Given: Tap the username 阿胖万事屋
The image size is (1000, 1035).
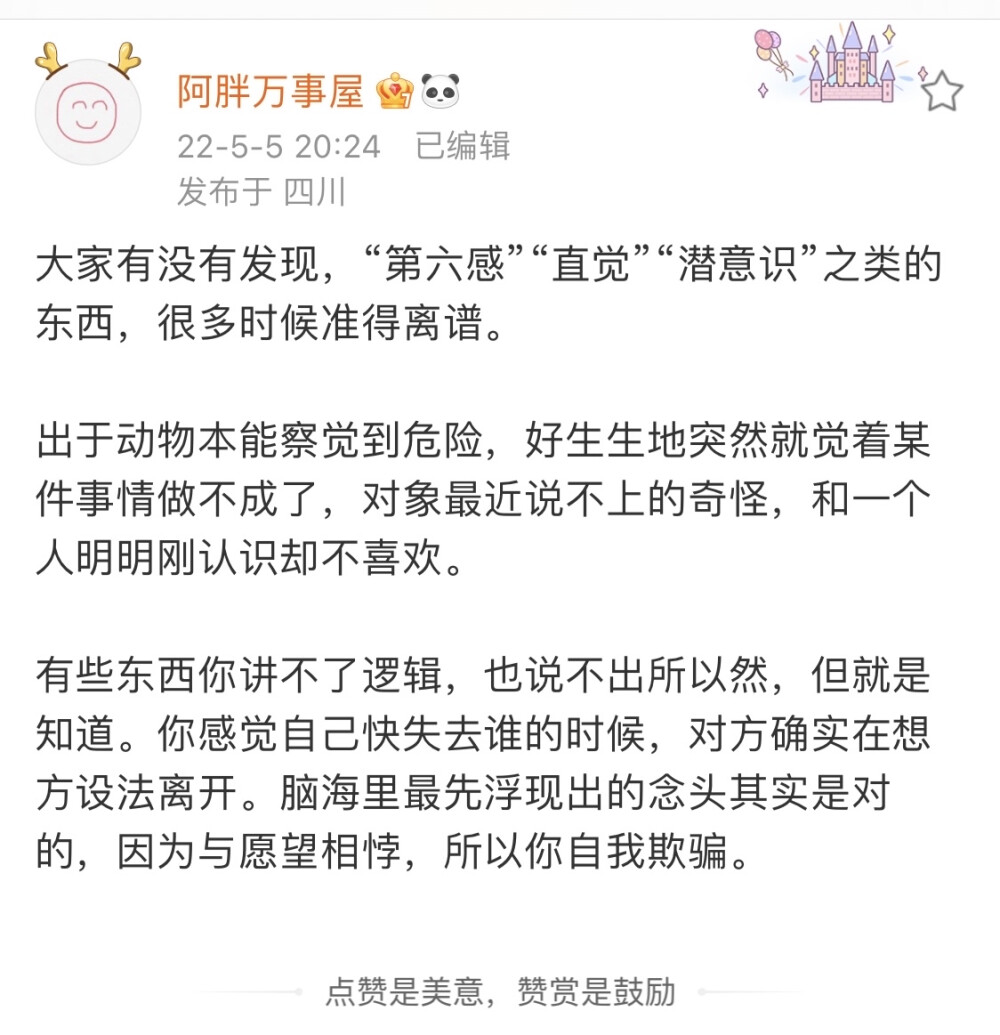Looking at the screenshot, I should coord(270,92).
